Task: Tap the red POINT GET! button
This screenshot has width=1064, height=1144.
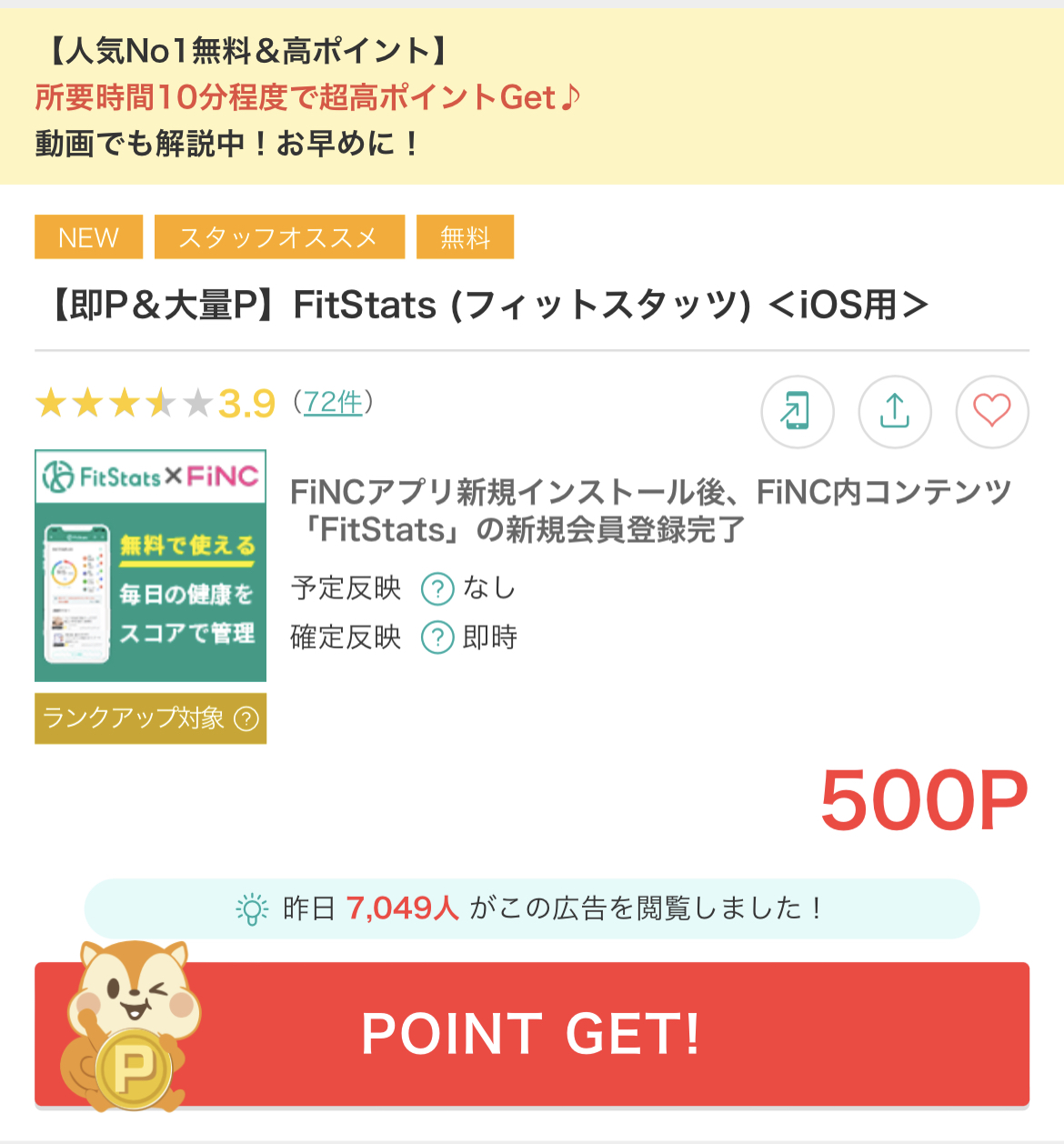Action: (531, 1034)
